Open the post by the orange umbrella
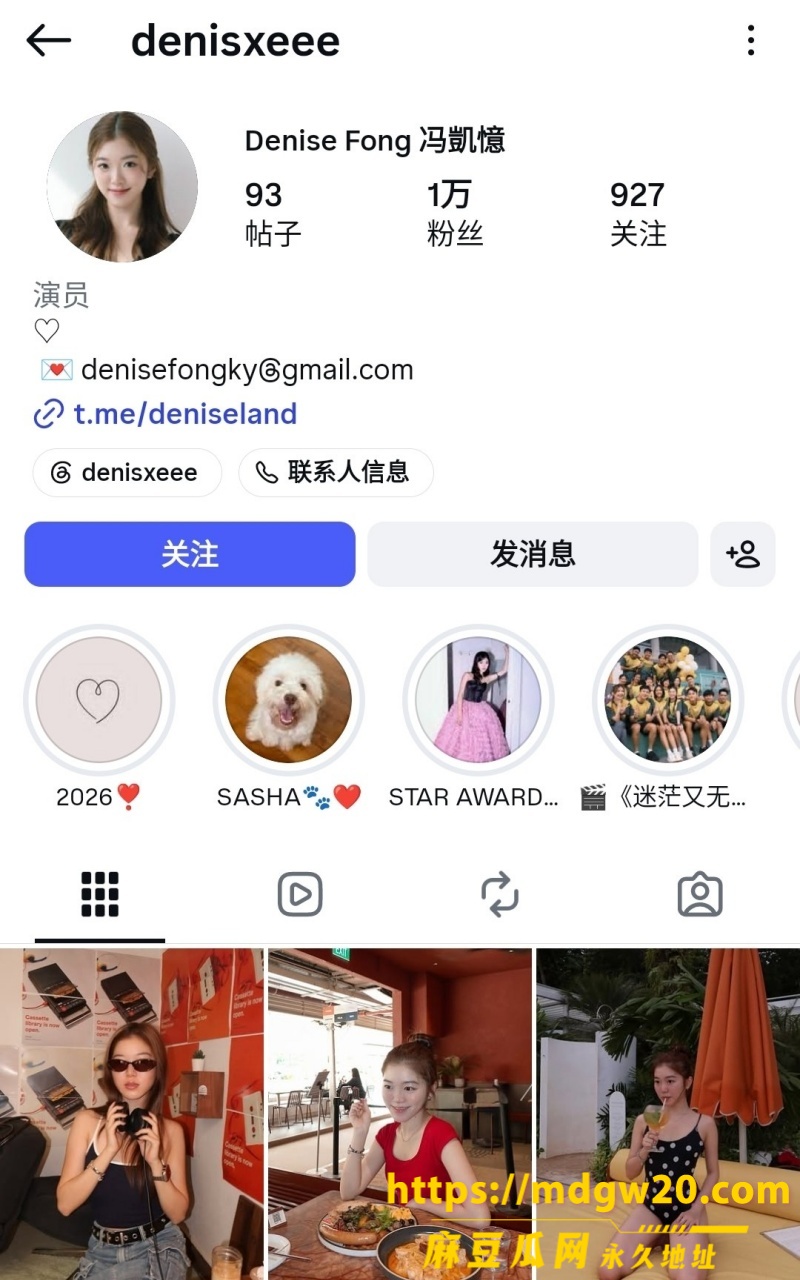The image size is (800, 1280). [668, 1114]
